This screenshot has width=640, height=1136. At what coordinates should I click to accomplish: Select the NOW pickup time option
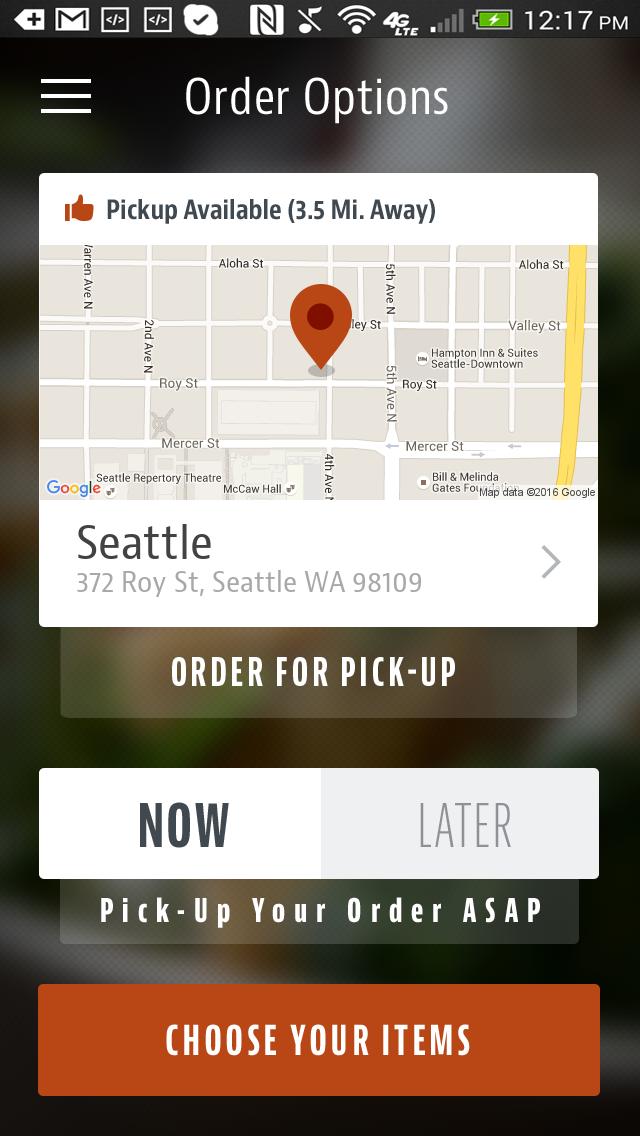pos(181,824)
